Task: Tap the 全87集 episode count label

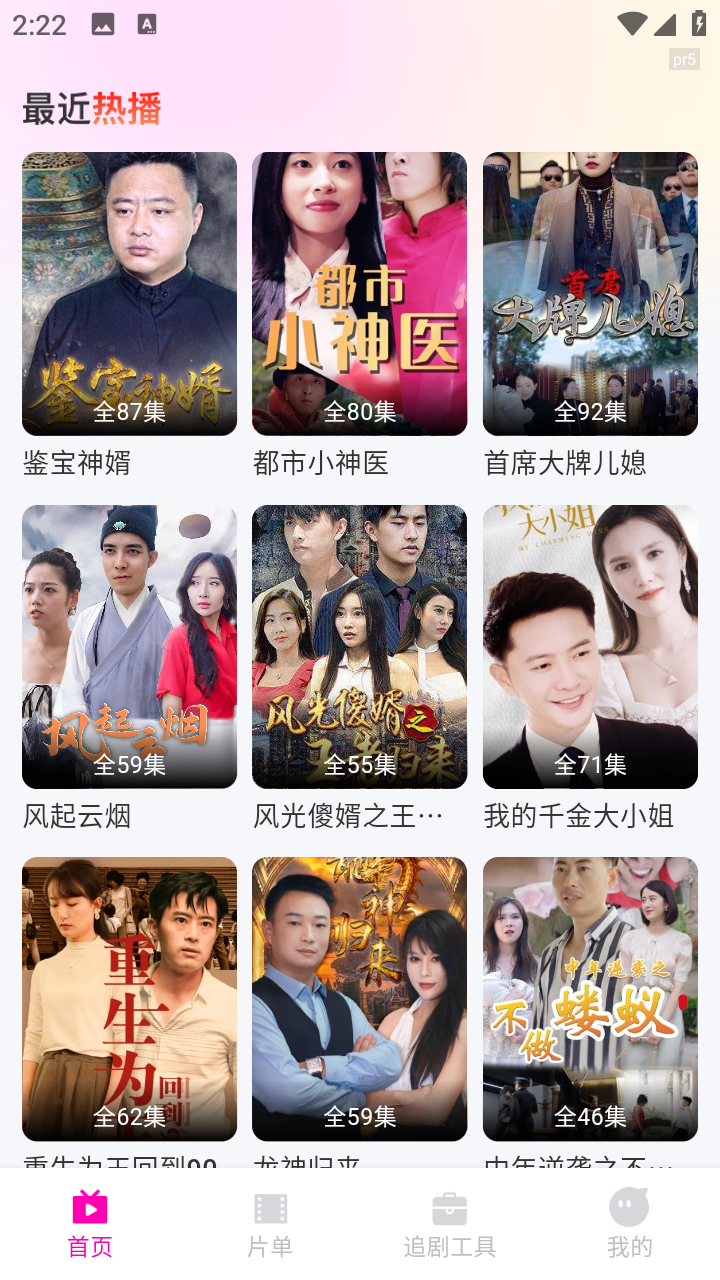Action: 129,412
